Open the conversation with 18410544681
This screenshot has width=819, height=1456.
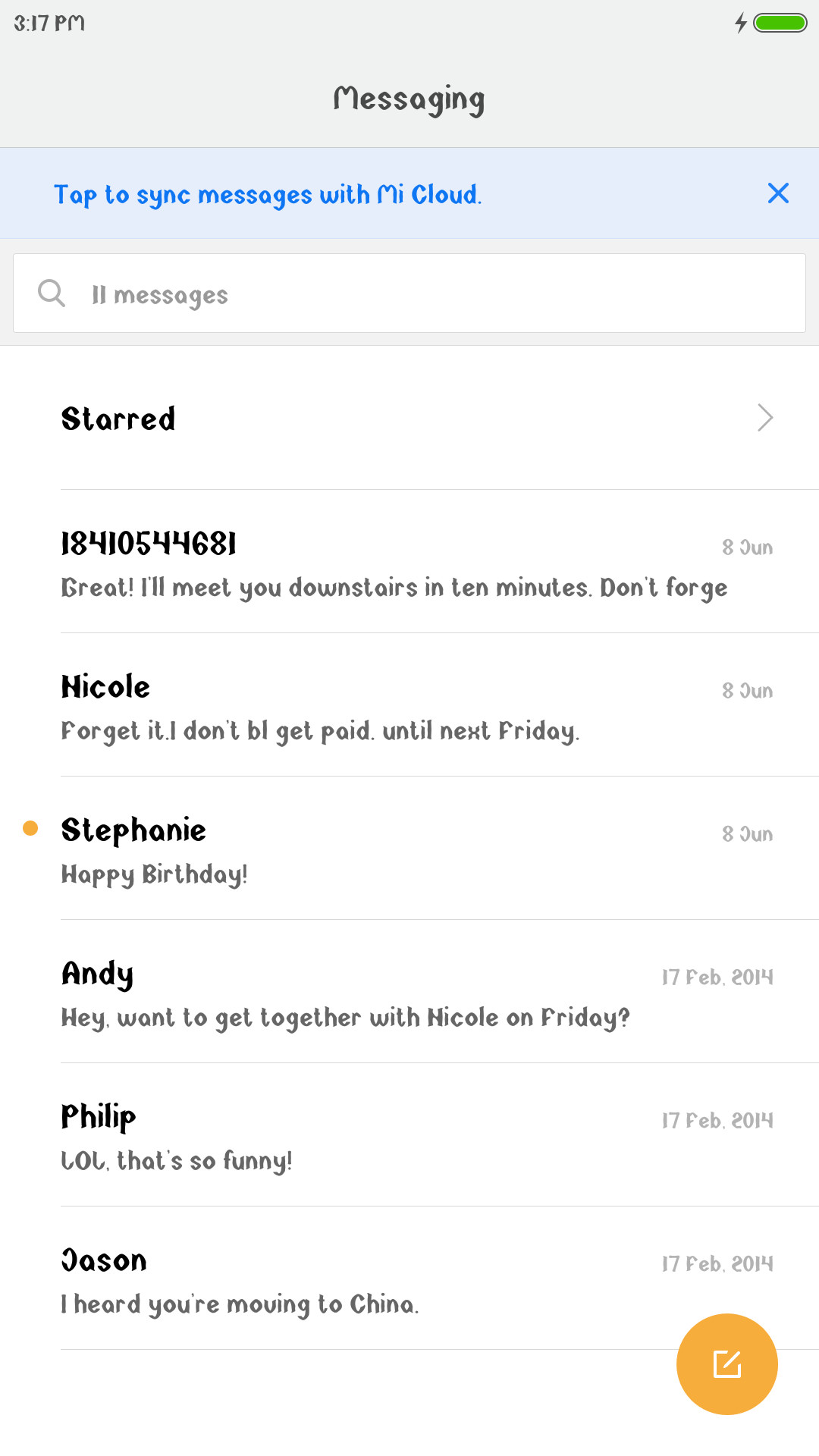pos(409,562)
